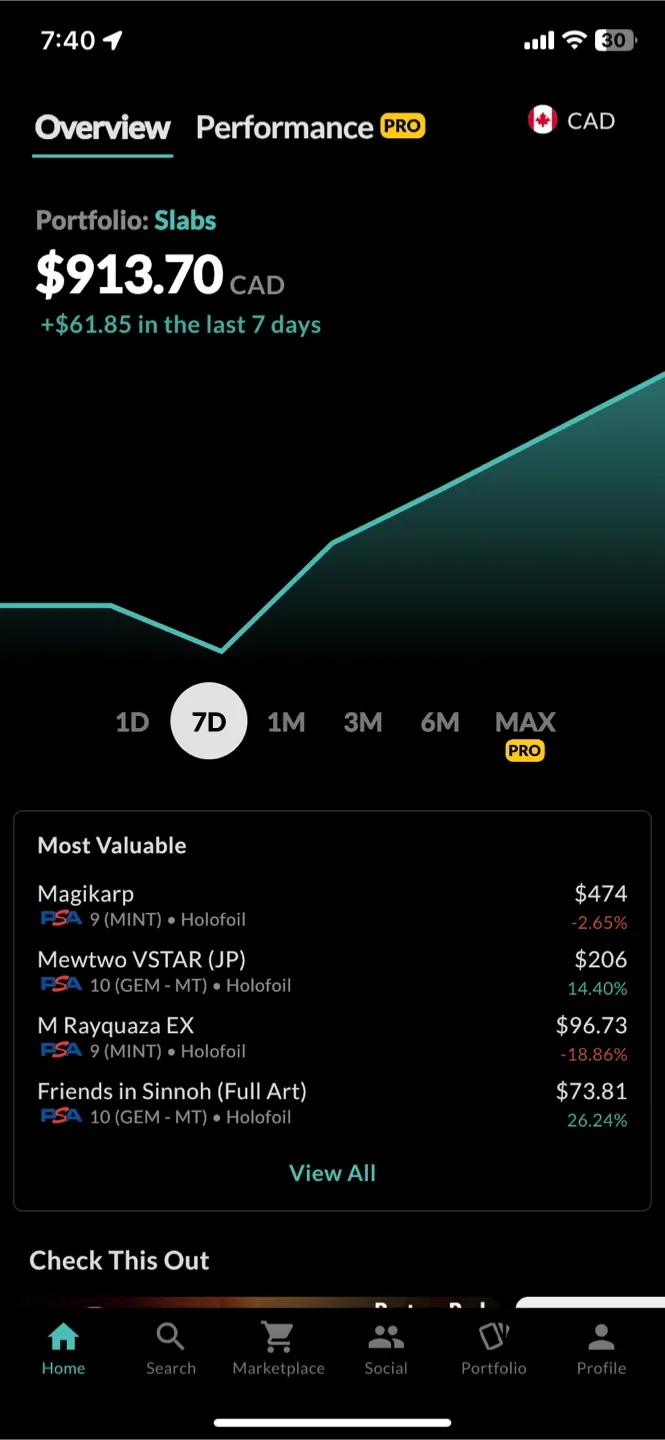The width and height of the screenshot is (665, 1440).
Task: Select the Overview tab
Action: tap(103, 128)
